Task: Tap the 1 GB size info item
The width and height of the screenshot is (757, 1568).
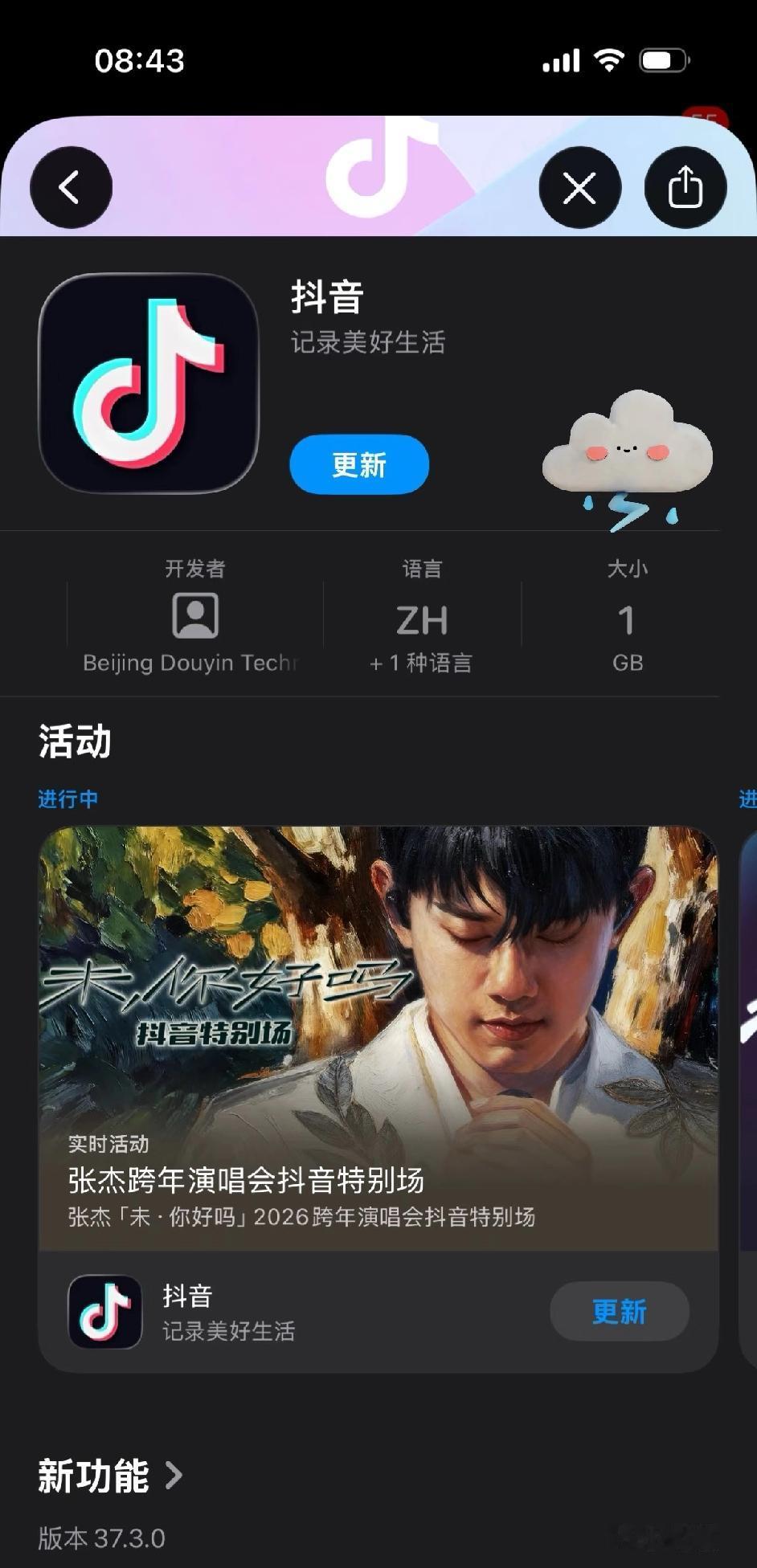Action: point(627,635)
